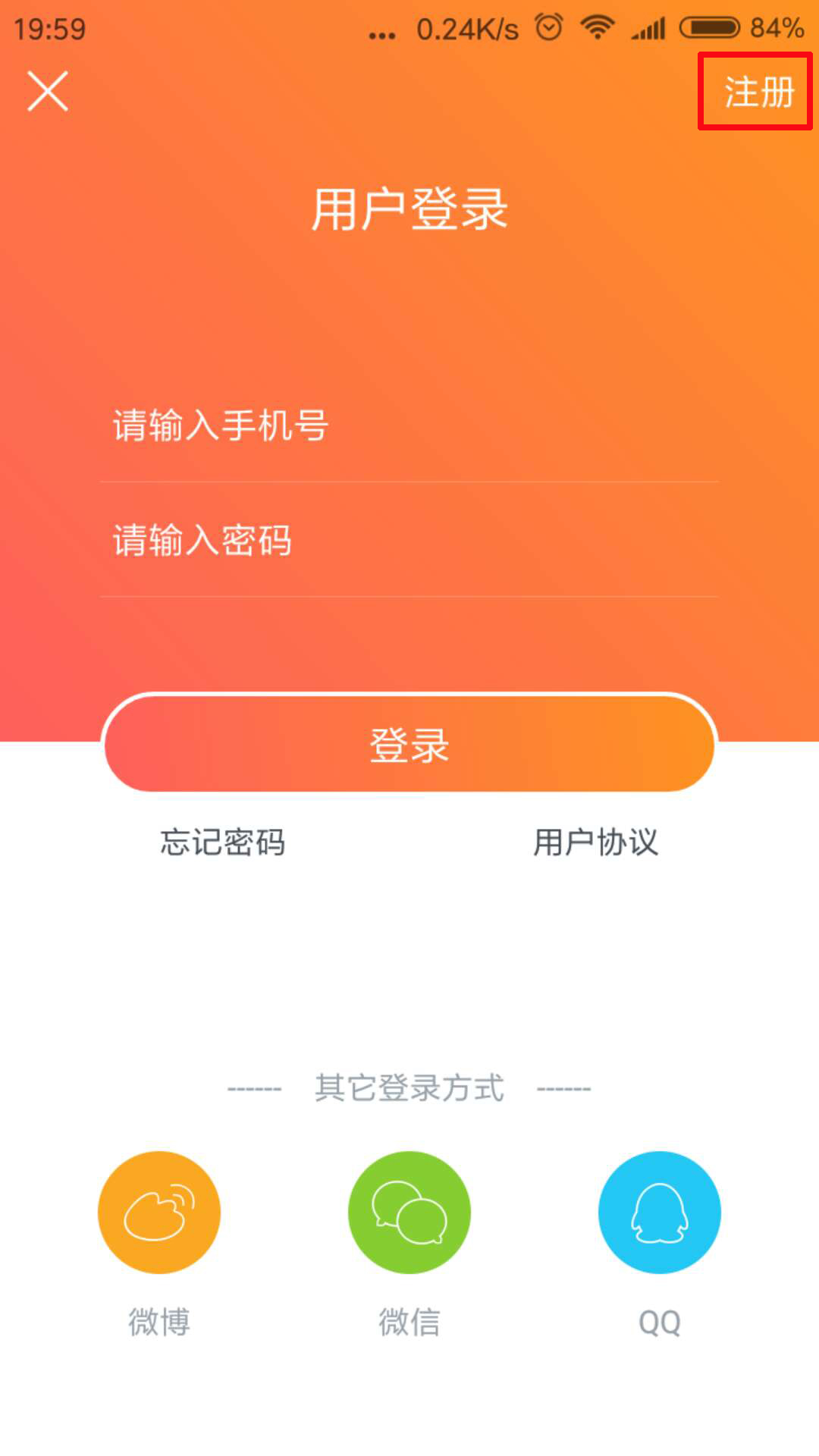Sign in using QQ account

point(660,1212)
